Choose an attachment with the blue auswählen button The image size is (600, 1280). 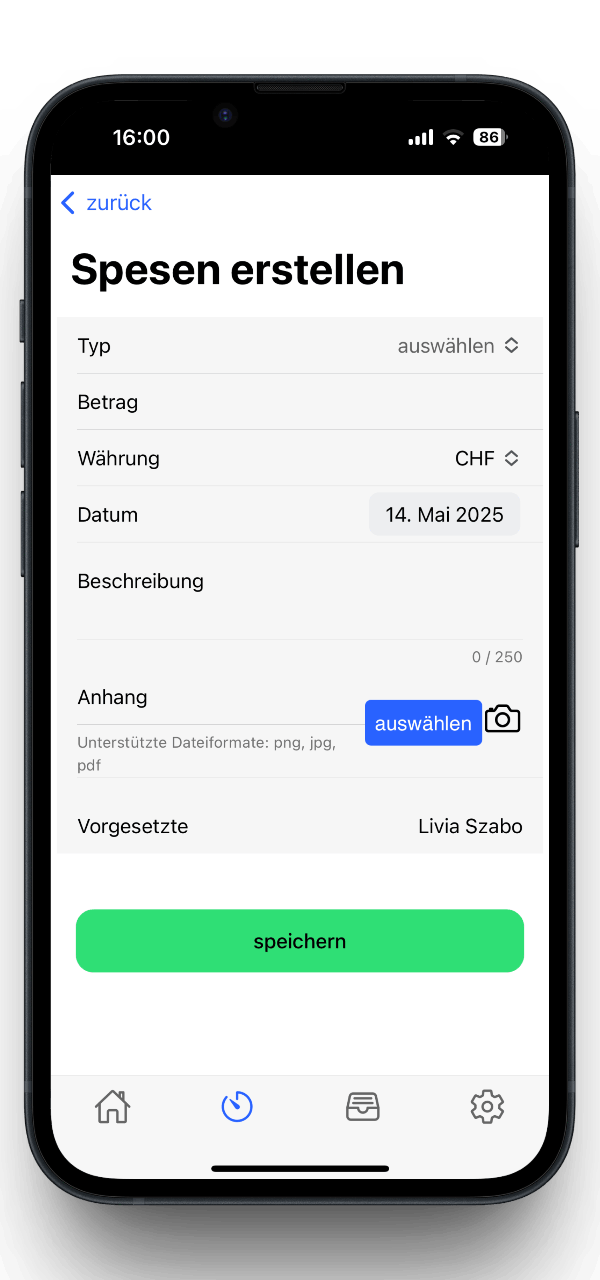click(423, 723)
